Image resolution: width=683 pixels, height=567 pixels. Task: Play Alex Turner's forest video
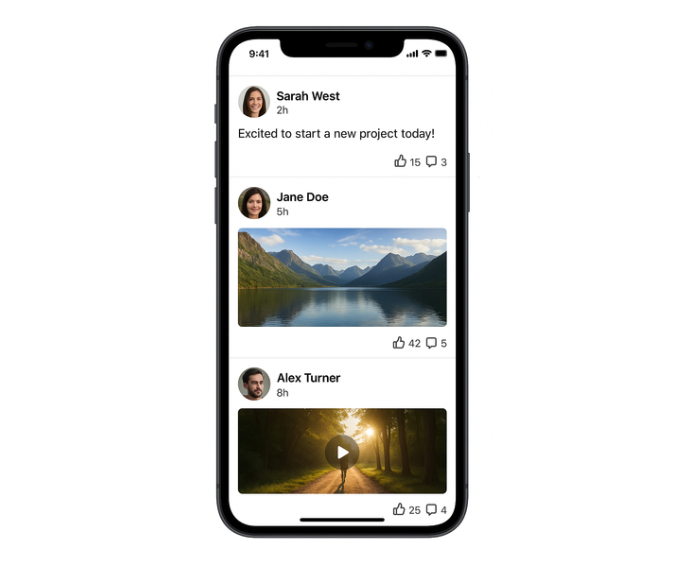click(342, 452)
